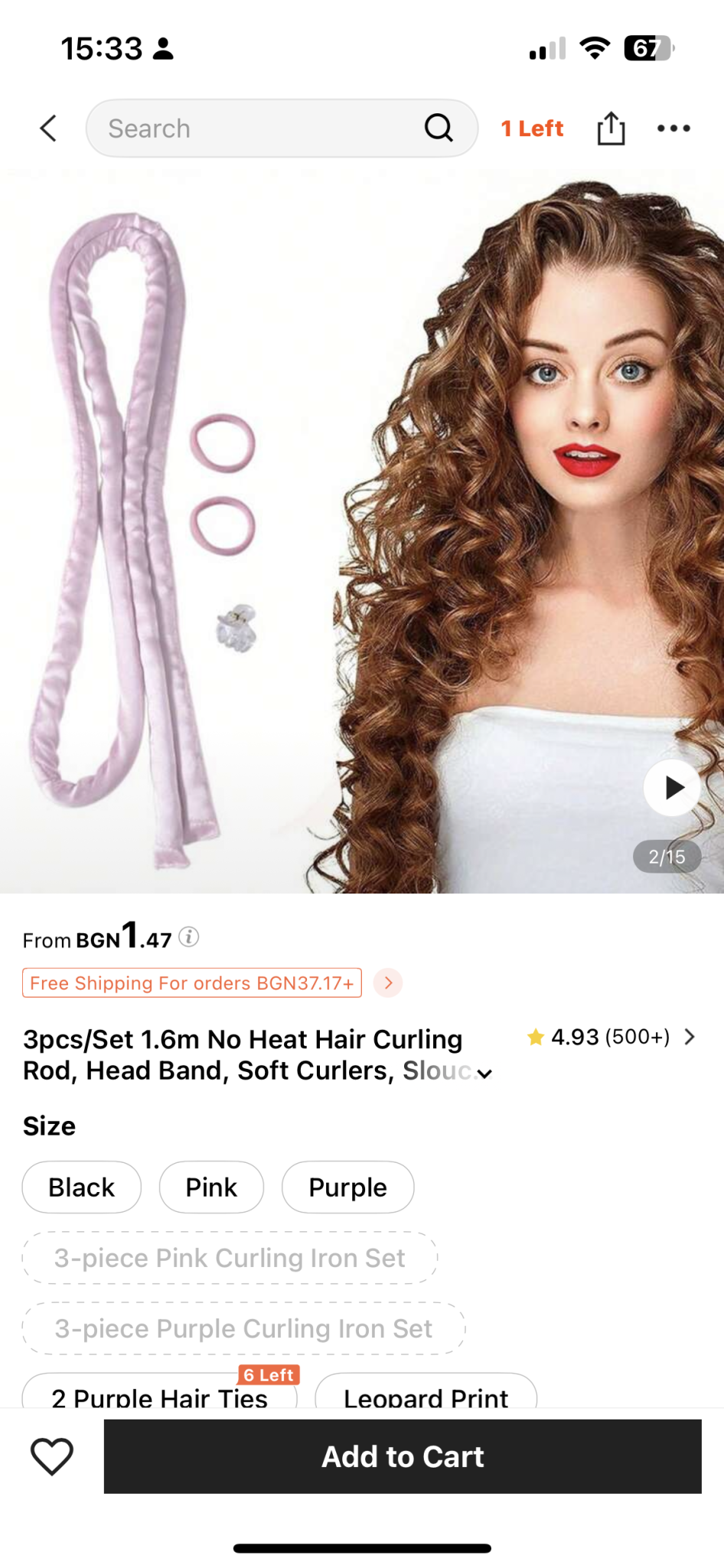This screenshot has height=1568, width=724.
Task: Tap Add to Cart
Action: (403, 1456)
